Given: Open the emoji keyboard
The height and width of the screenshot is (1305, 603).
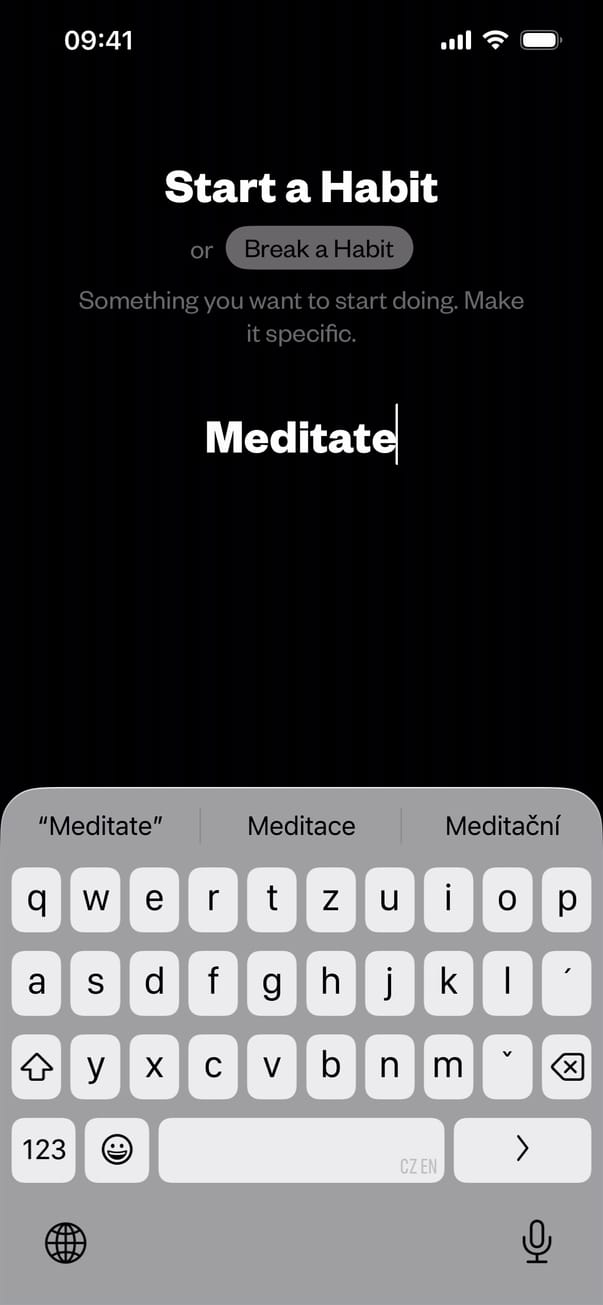Looking at the screenshot, I should pyautogui.click(x=117, y=1150).
